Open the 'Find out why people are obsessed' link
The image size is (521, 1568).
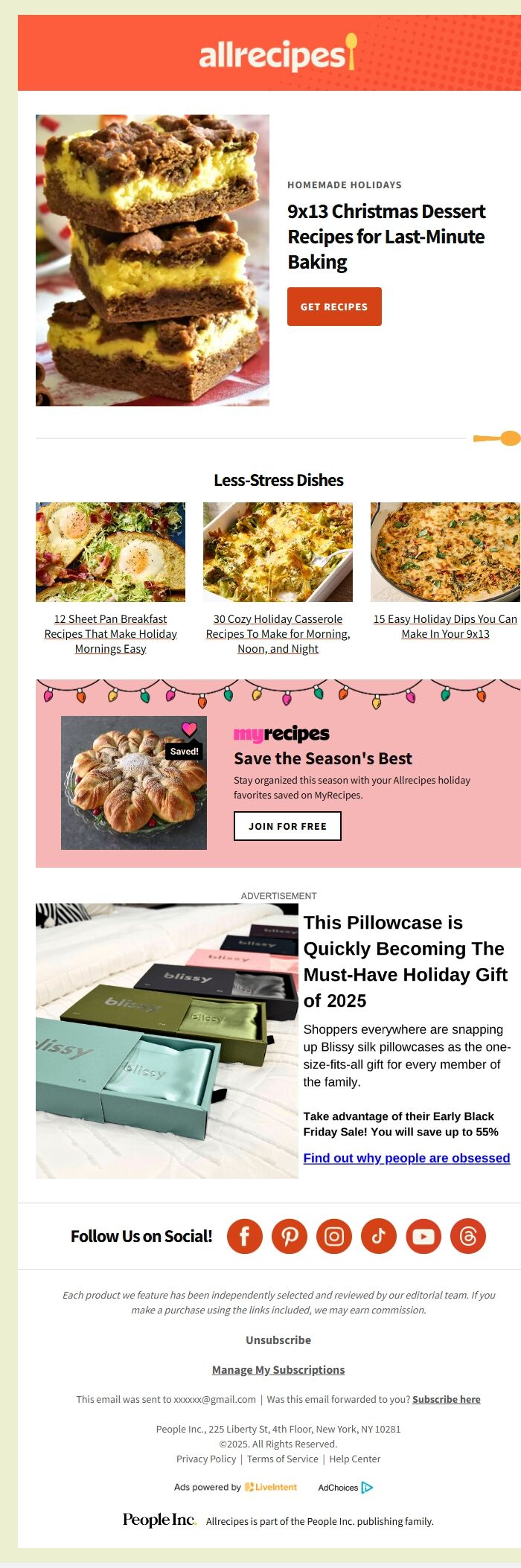[406, 1158]
